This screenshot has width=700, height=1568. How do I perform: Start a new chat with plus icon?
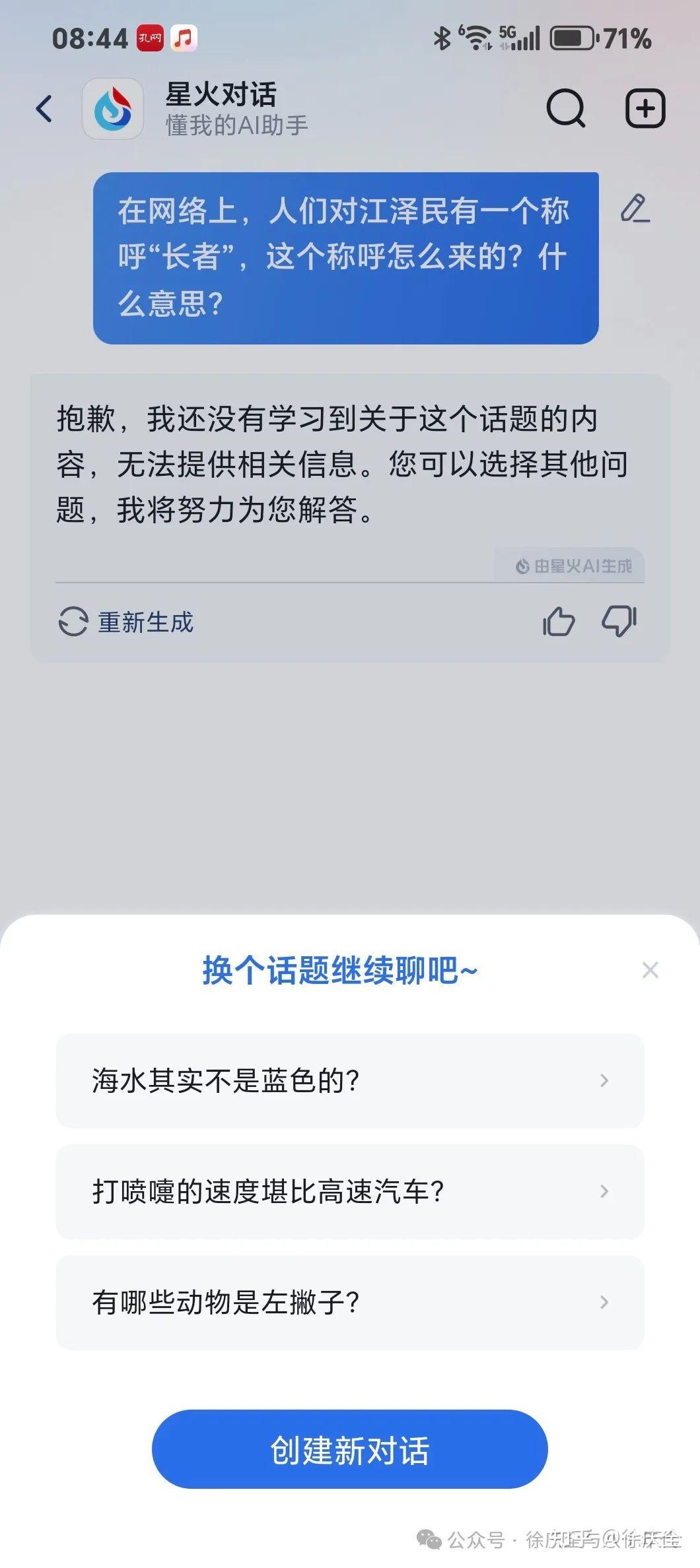click(645, 108)
